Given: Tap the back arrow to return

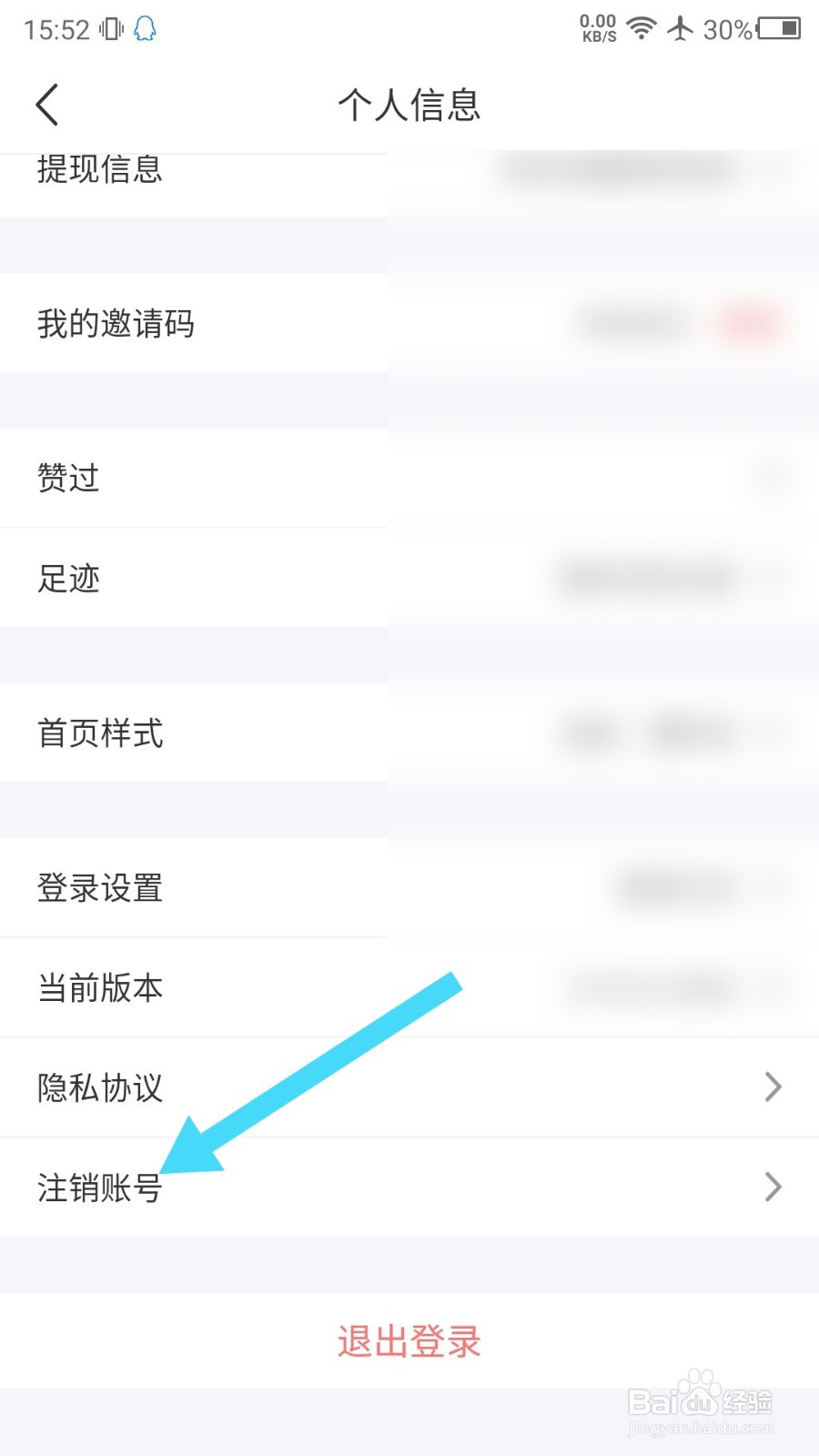Looking at the screenshot, I should click(47, 105).
